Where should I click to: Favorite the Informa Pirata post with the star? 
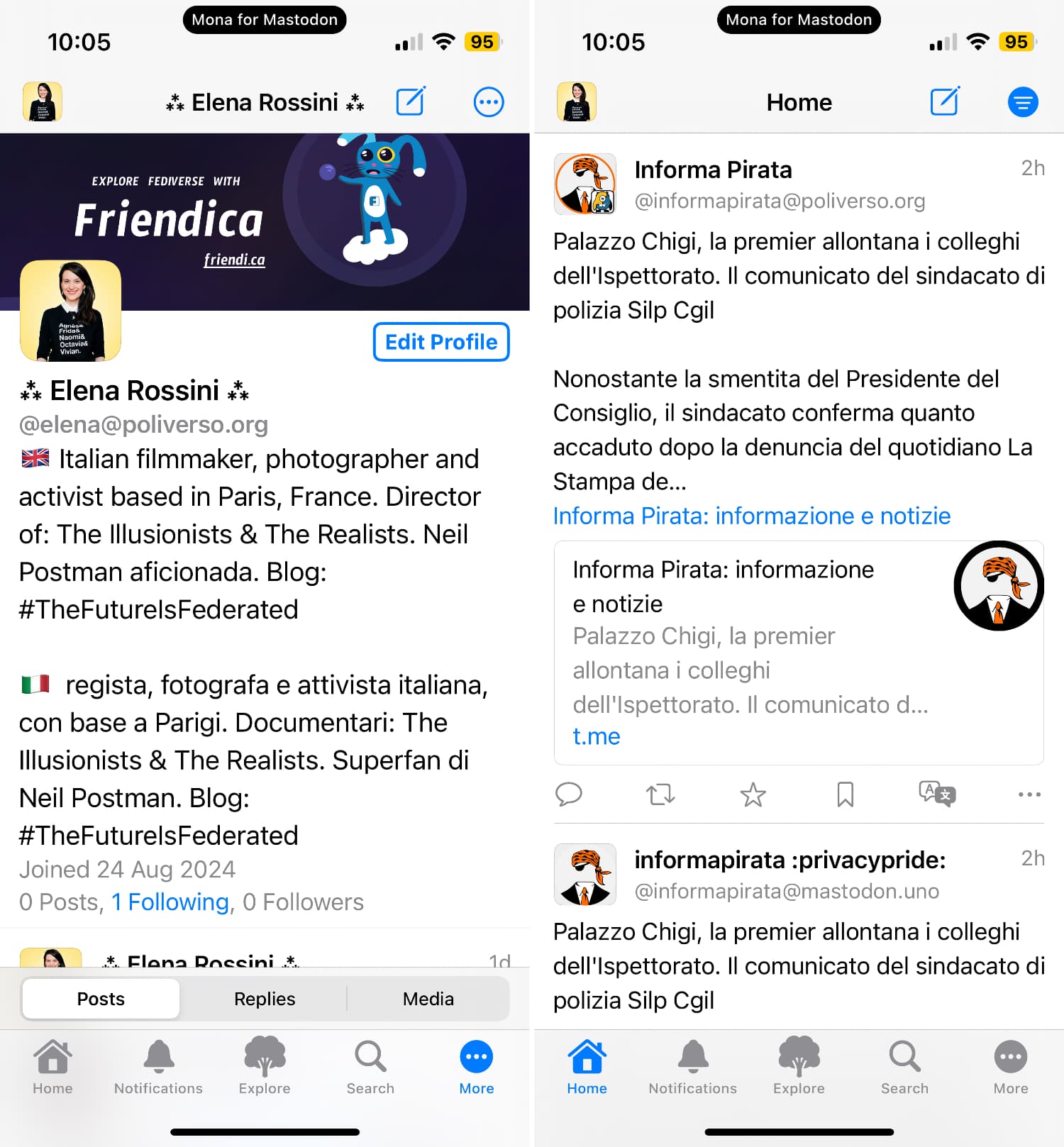753,794
